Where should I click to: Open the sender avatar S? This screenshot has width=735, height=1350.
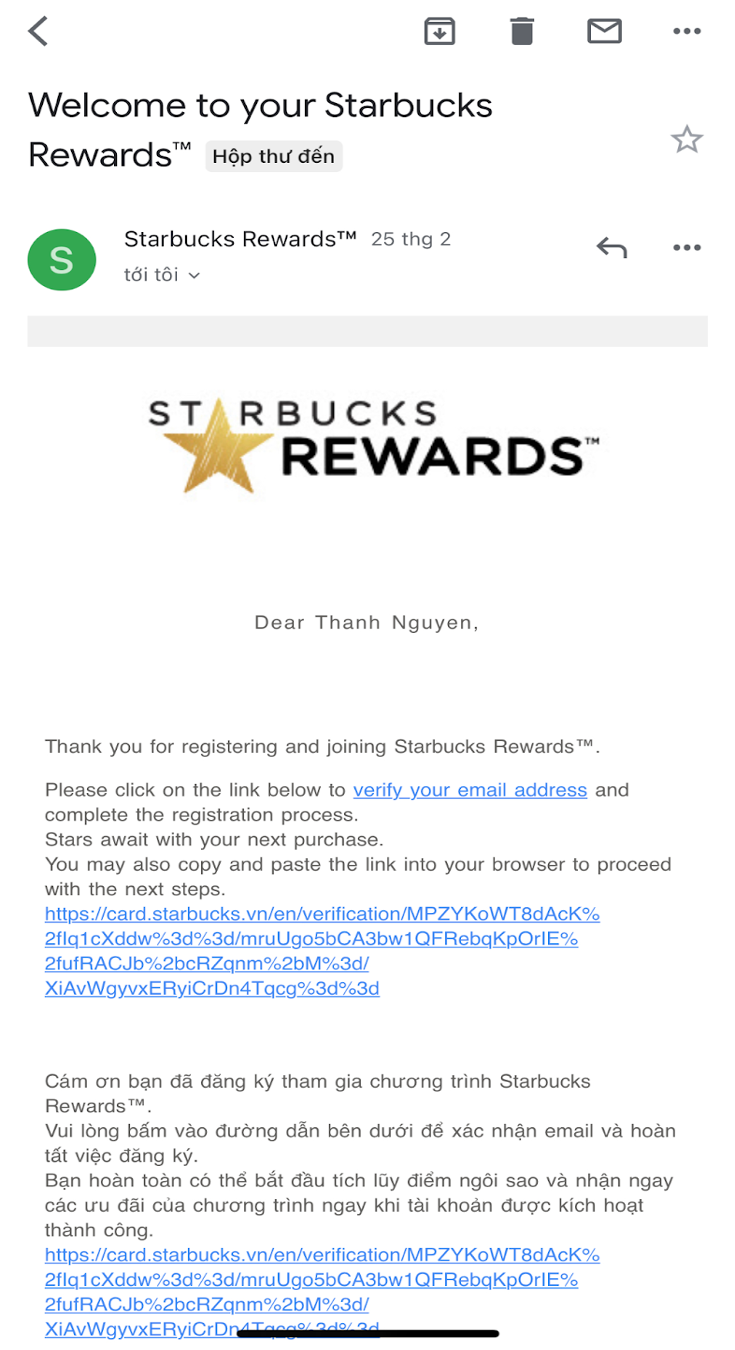(62, 260)
